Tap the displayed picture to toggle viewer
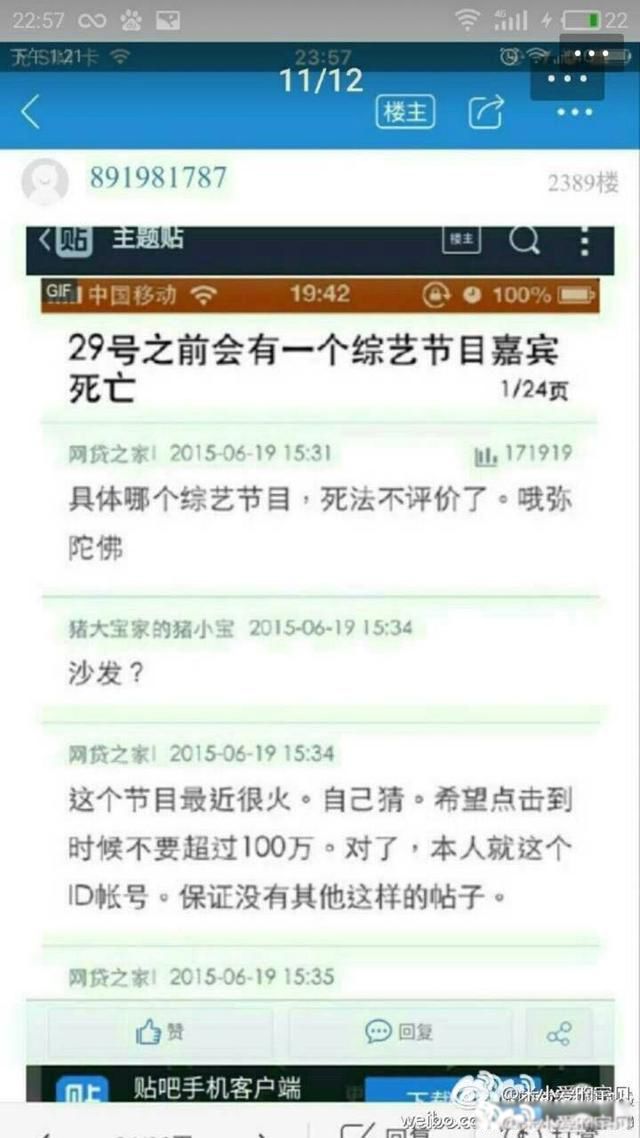Image resolution: width=640 pixels, height=1138 pixels. 320,600
